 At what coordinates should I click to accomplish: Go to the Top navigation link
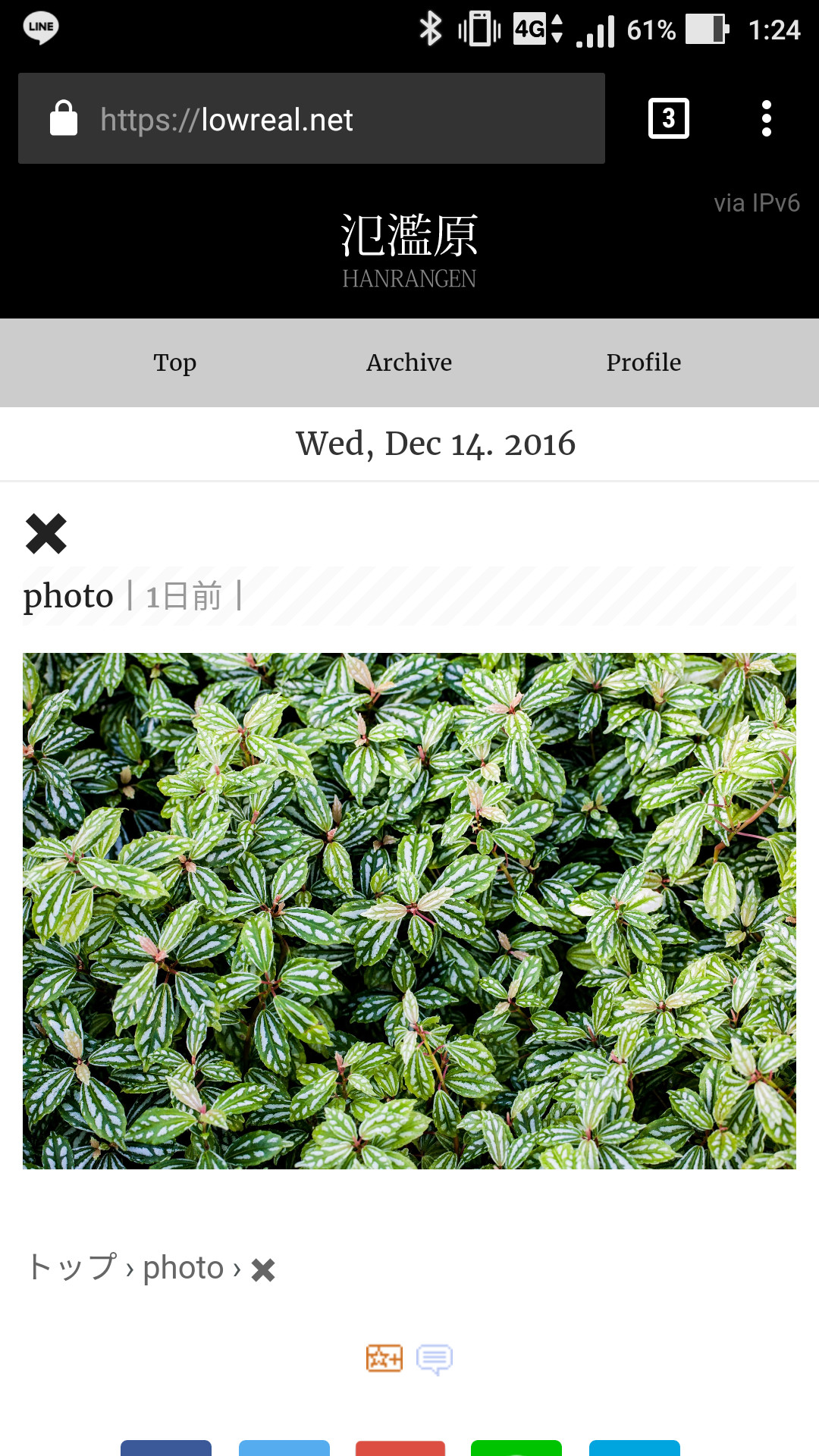(175, 362)
